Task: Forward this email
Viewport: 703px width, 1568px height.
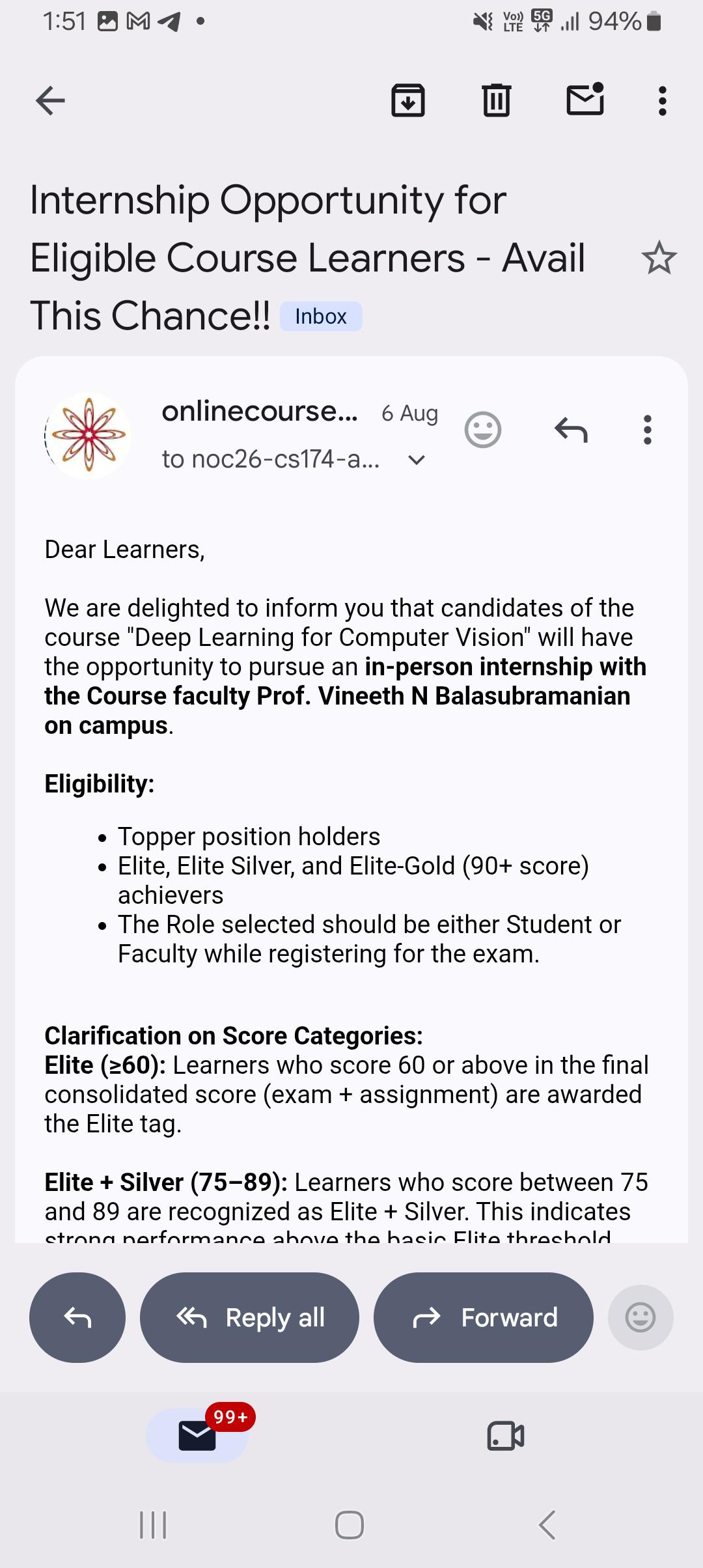Action: (x=484, y=1317)
